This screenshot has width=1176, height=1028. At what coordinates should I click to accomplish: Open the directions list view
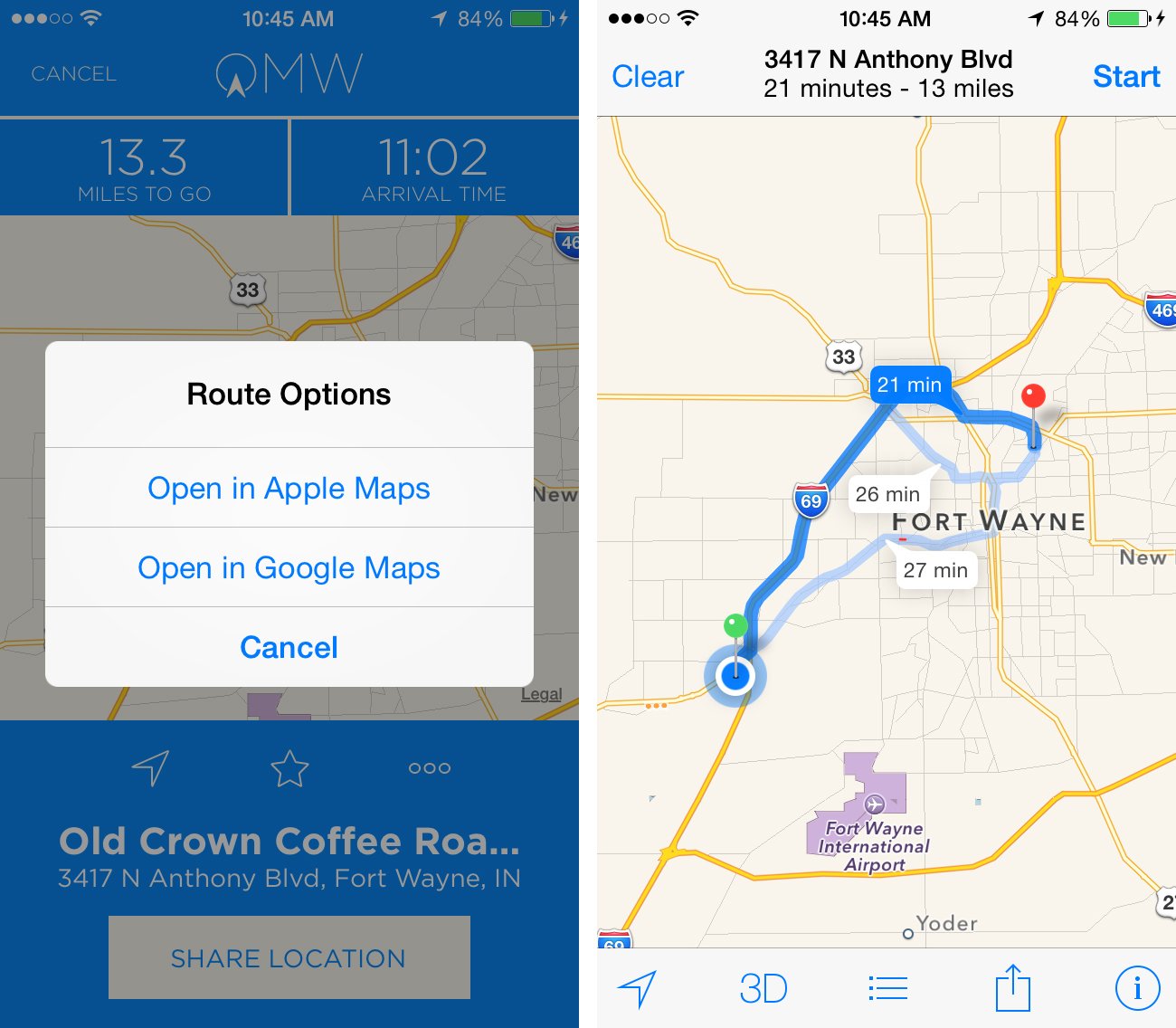pos(887,988)
